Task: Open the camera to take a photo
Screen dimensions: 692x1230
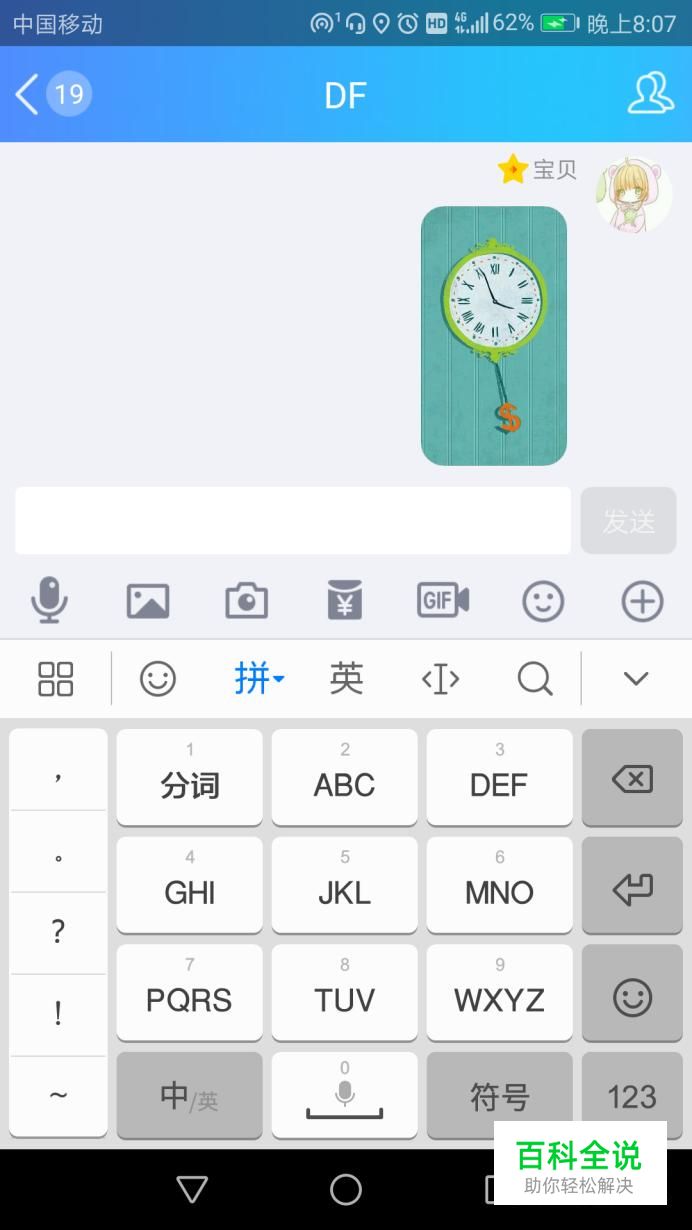Action: (x=246, y=601)
